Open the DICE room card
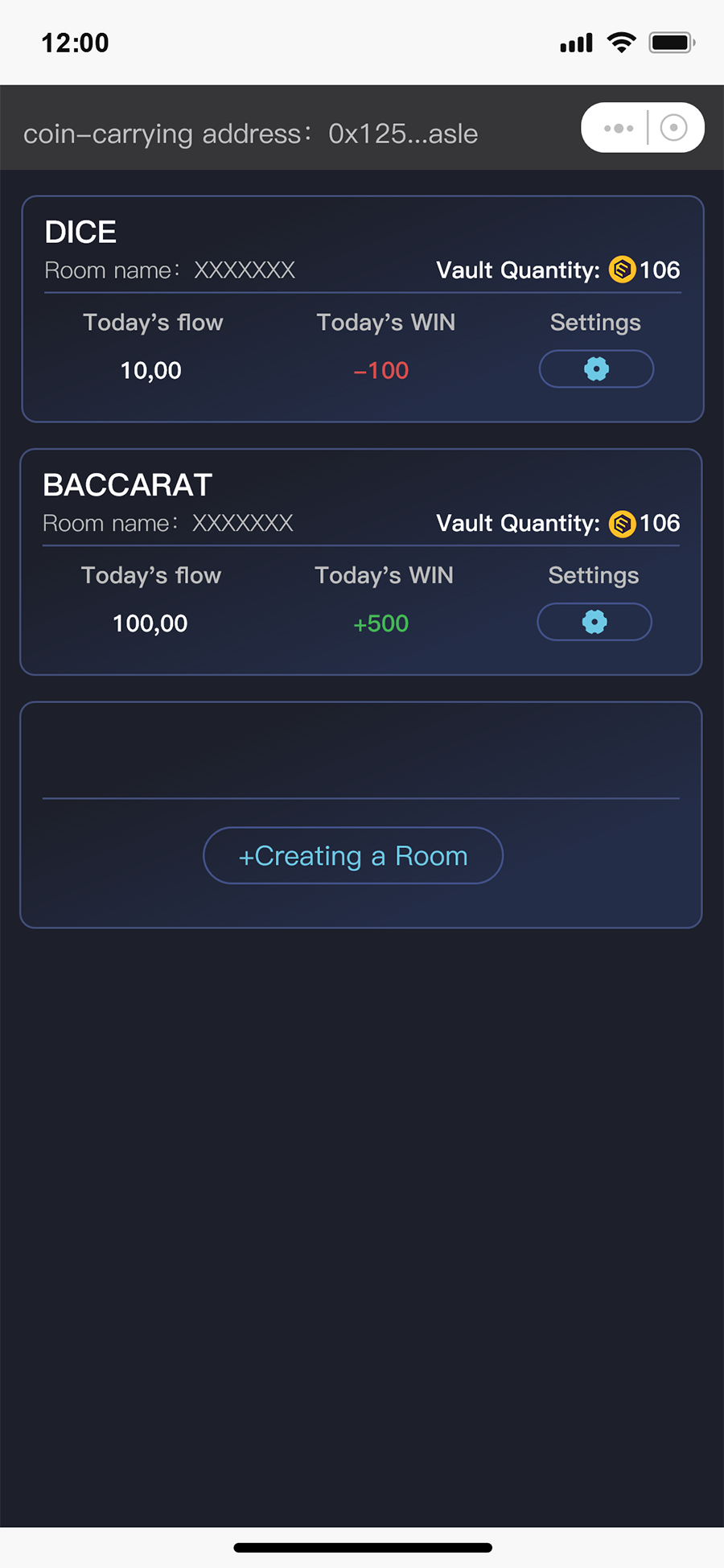The image size is (724, 1568). pyautogui.click(x=80, y=233)
